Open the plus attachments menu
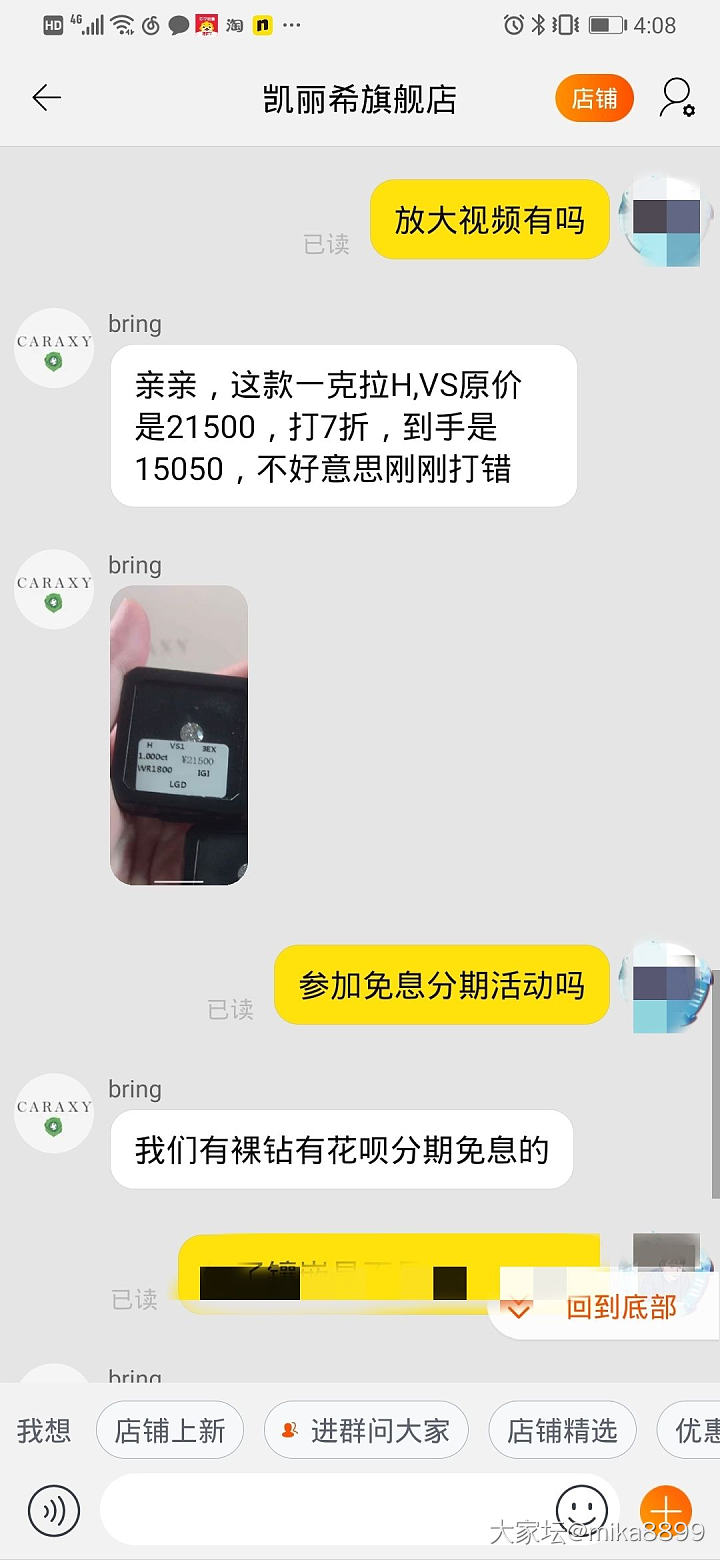The image size is (720, 1560). [665, 1510]
